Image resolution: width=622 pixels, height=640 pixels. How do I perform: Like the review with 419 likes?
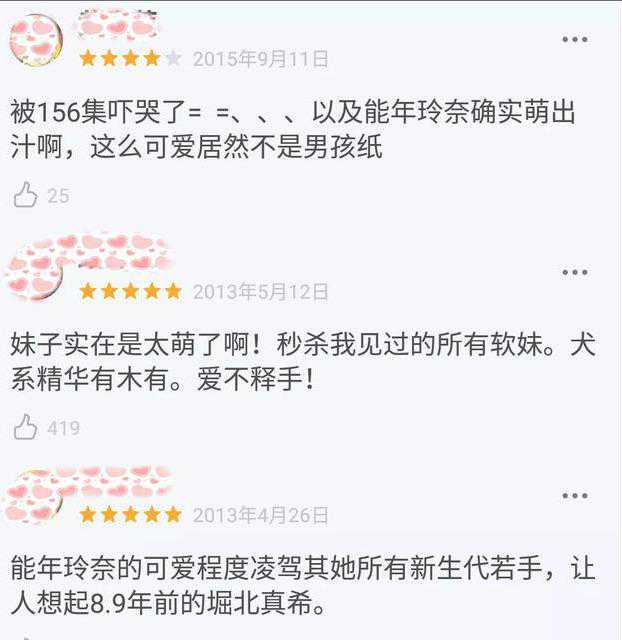pyautogui.click(x=25, y=428)
